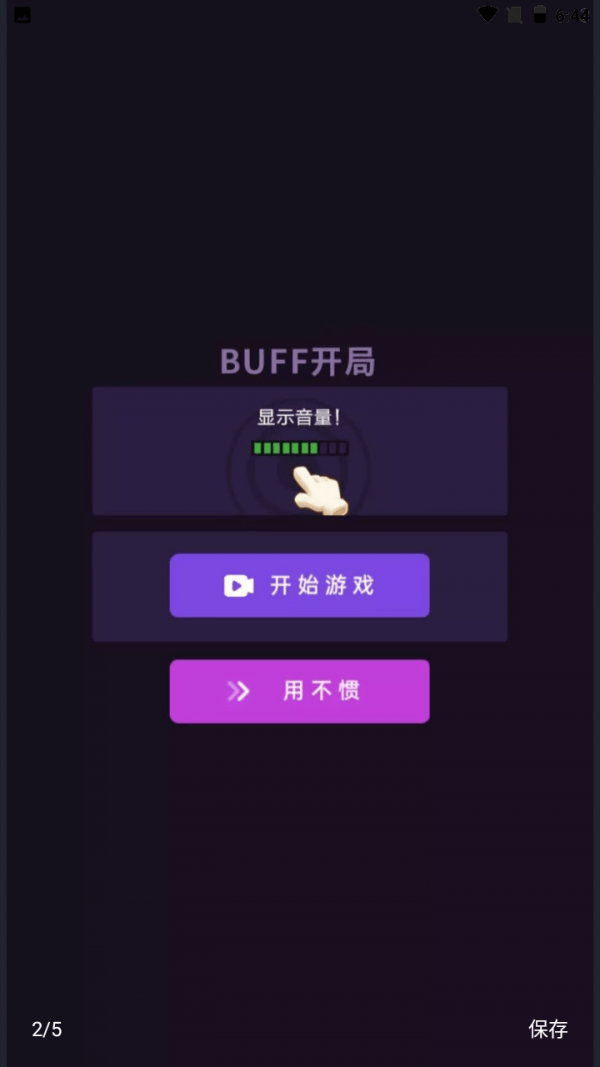Save the current image via 保存

tap(548, 1029)
